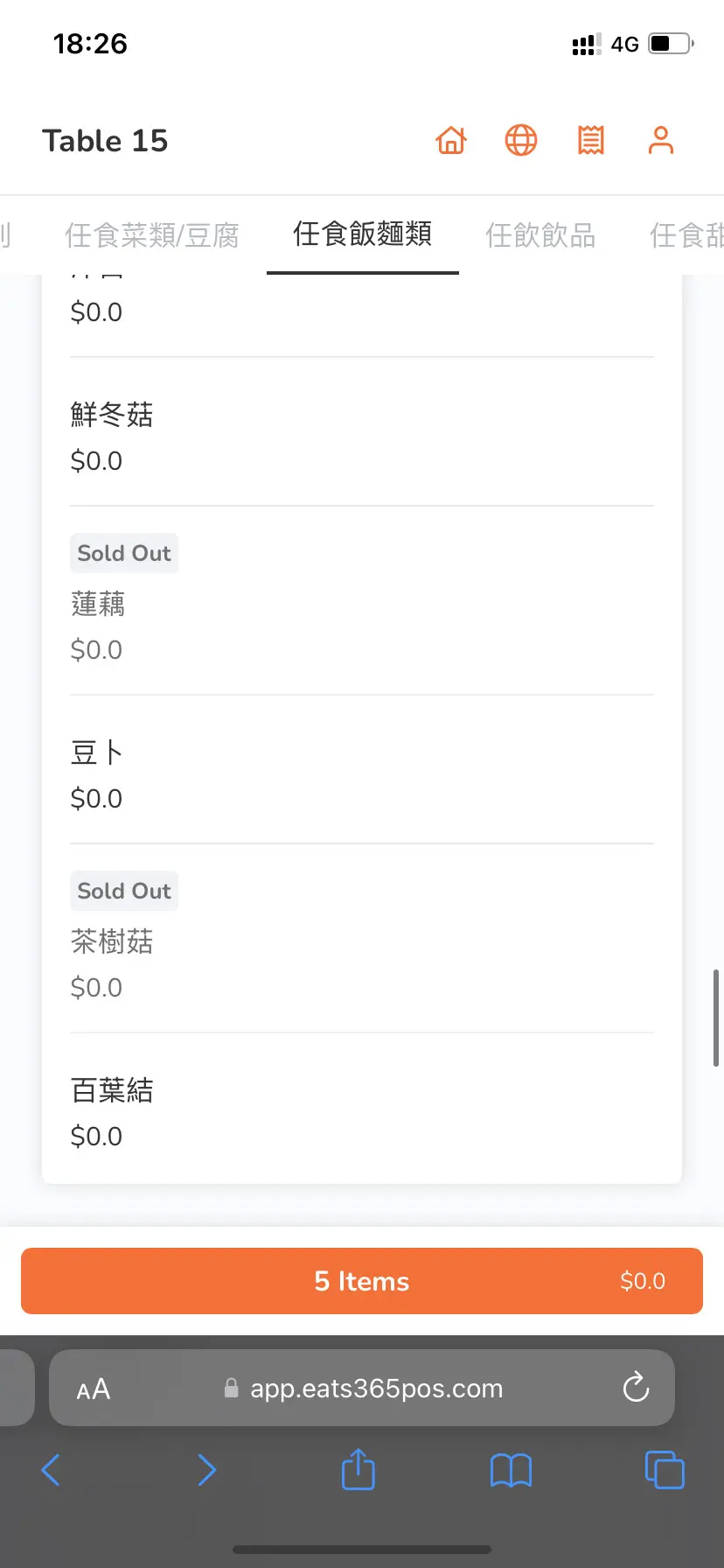Open Safari bookmarks

[512, 1471]
